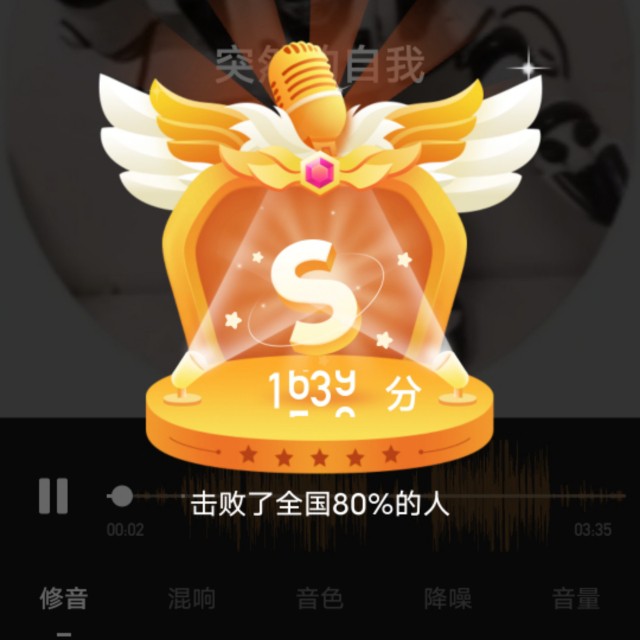
Task: Select the 音量 tab
Action: (576, 599)
